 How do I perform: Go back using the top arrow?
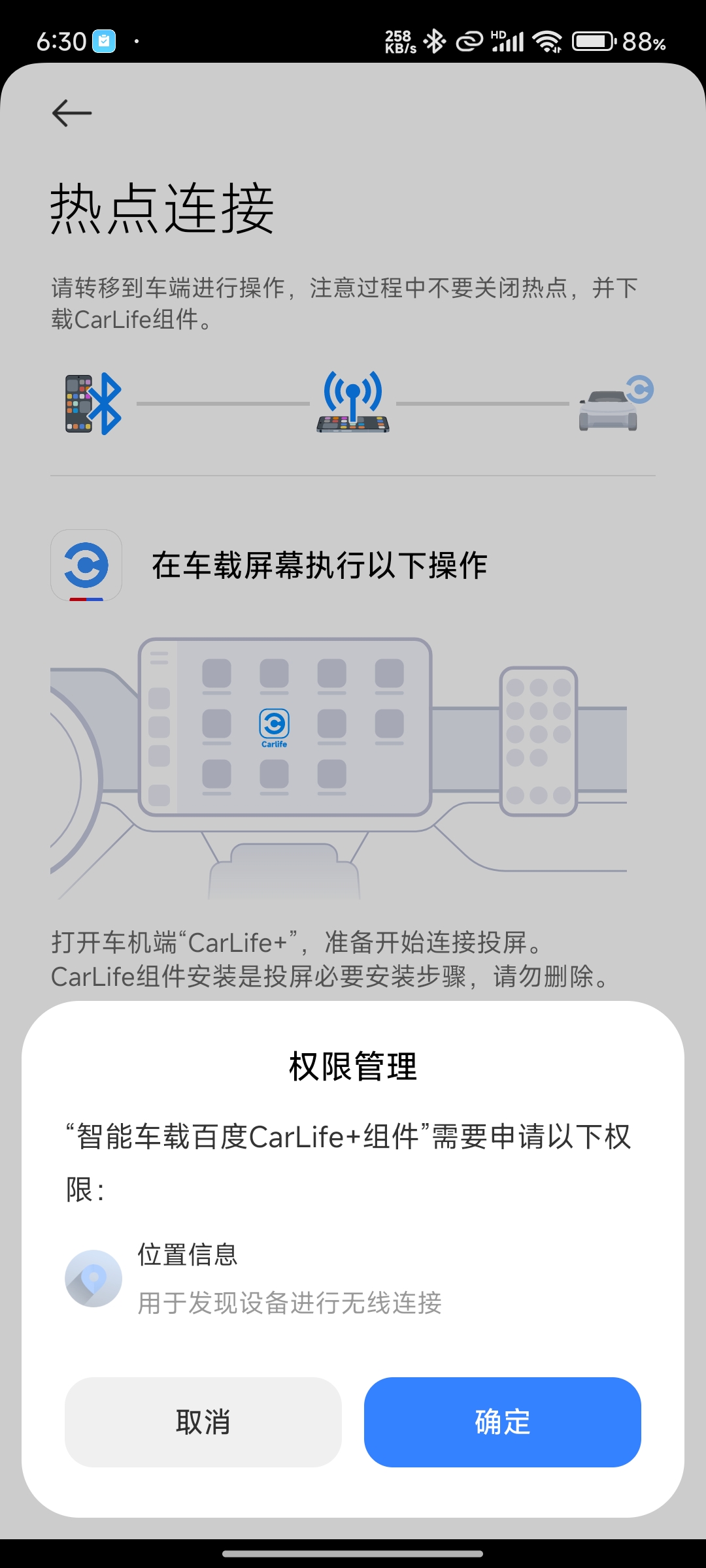tap(72, 113)
